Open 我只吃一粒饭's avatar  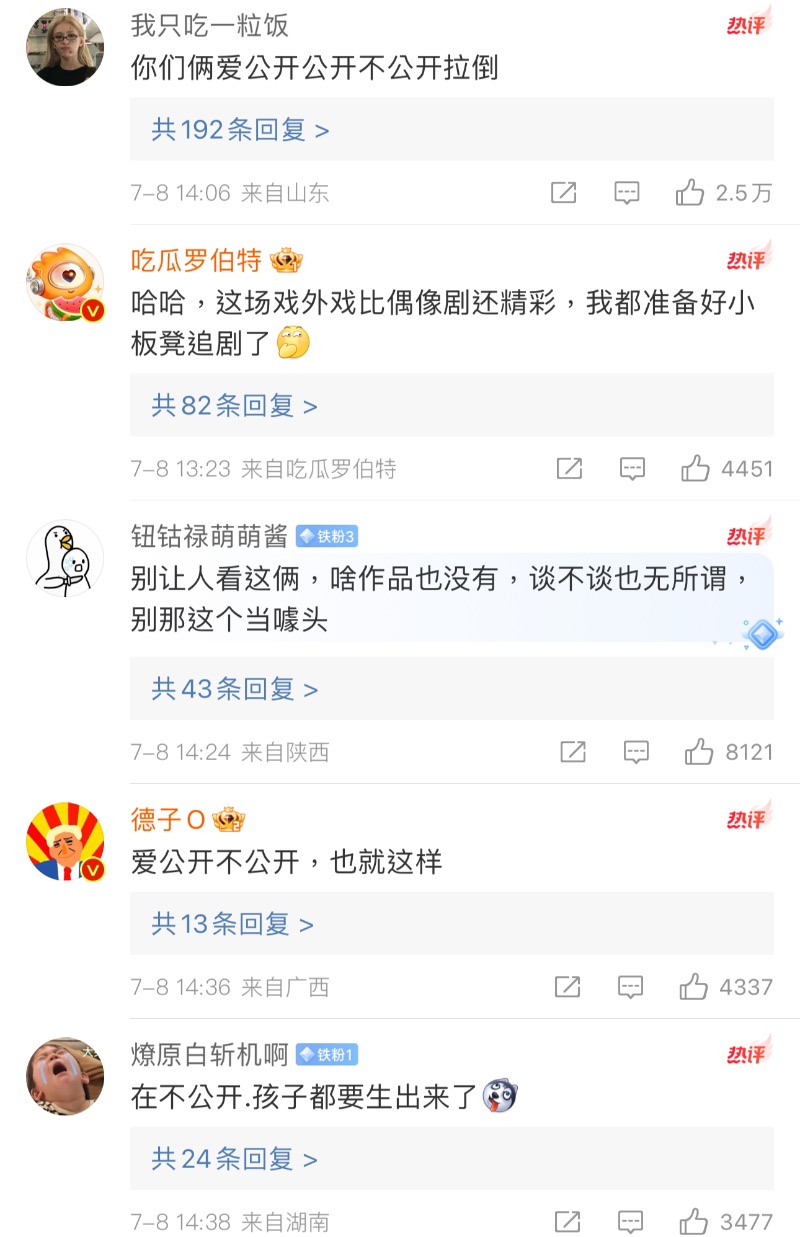click(65, 47)
